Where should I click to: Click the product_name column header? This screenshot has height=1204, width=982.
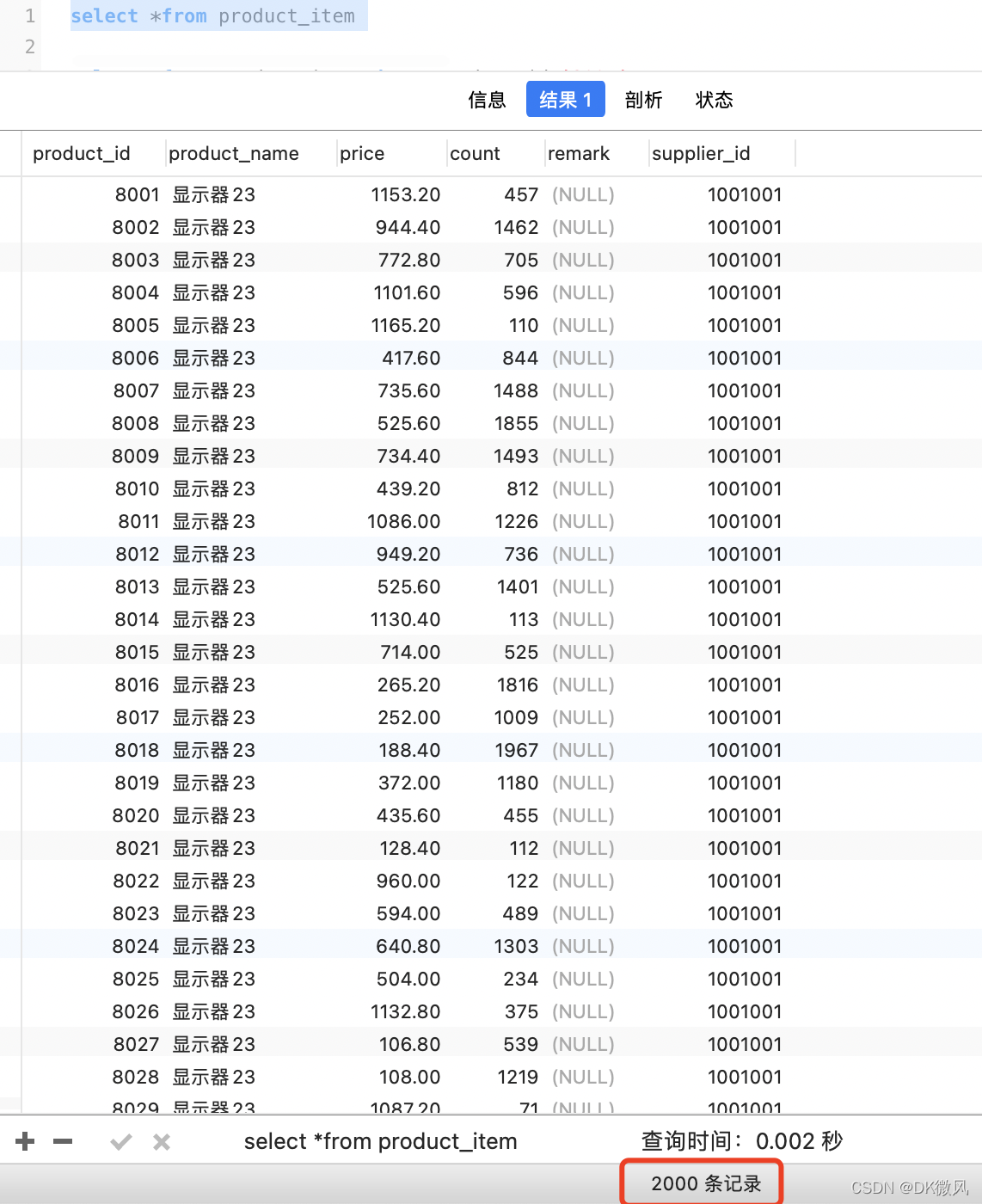point(234,153)
